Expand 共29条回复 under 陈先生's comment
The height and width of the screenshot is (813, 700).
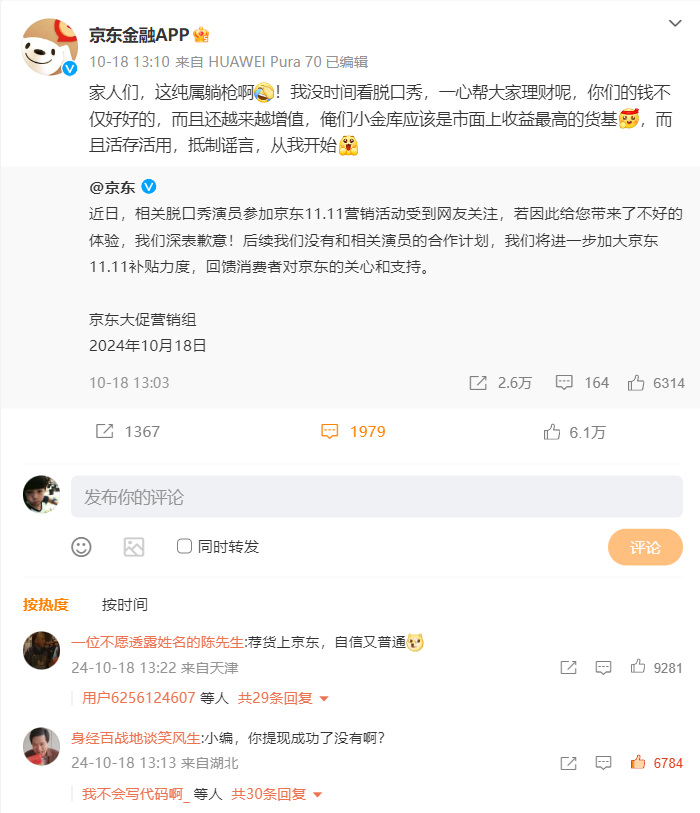point(283,698)
